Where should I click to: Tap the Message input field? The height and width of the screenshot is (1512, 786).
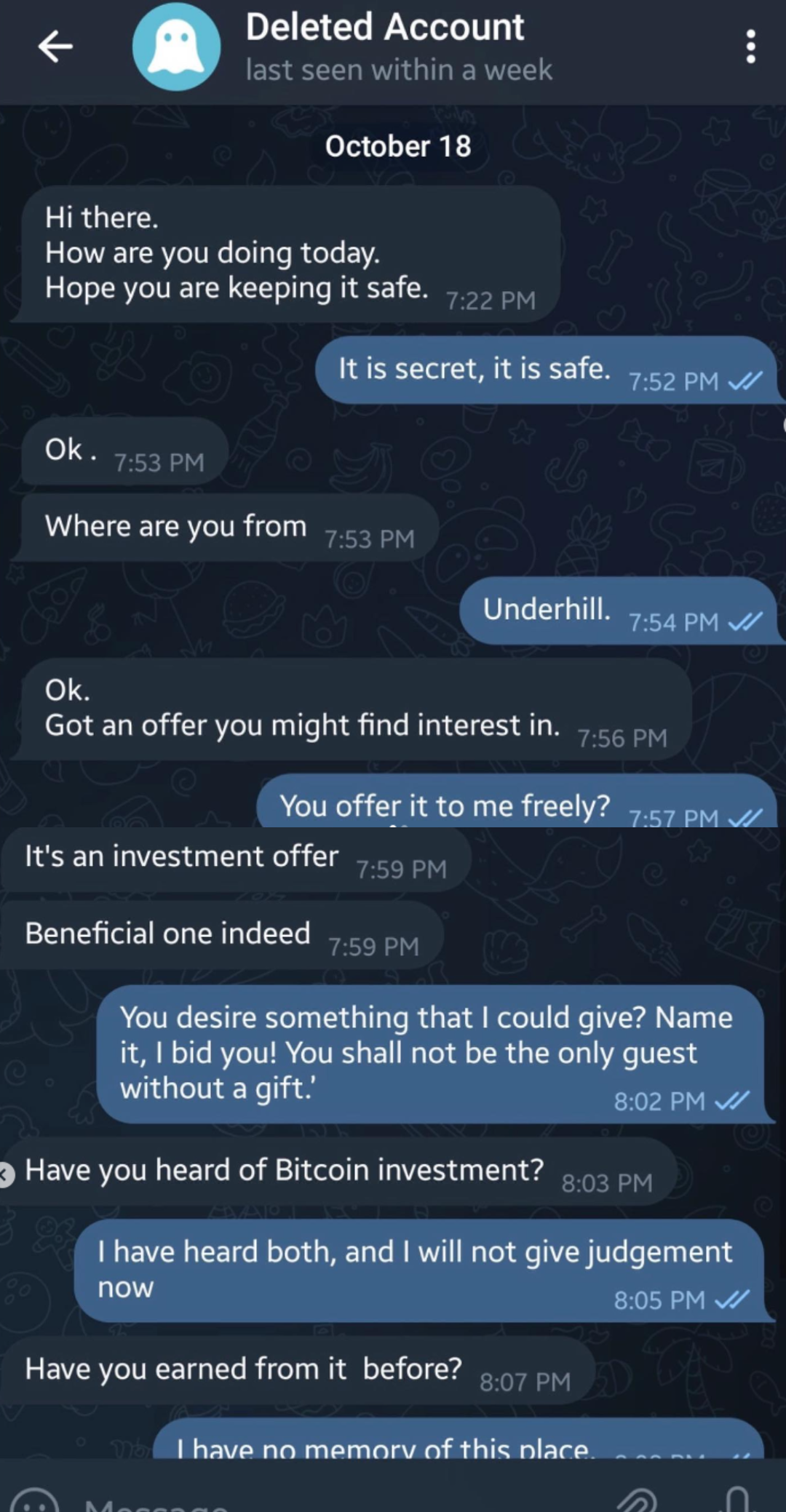pyautogui.click(x=327, y=1500)
